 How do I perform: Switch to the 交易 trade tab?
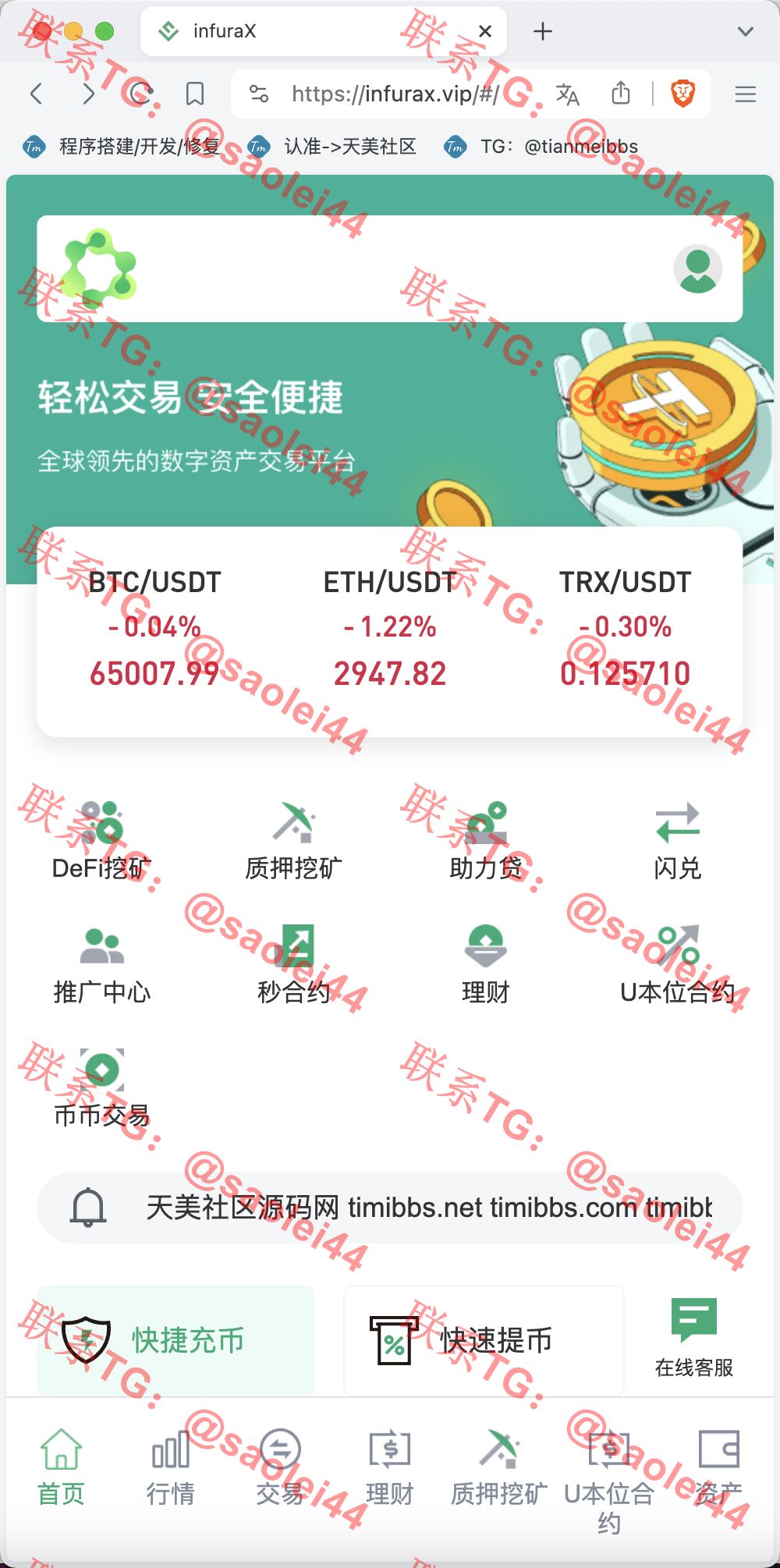280,1468
